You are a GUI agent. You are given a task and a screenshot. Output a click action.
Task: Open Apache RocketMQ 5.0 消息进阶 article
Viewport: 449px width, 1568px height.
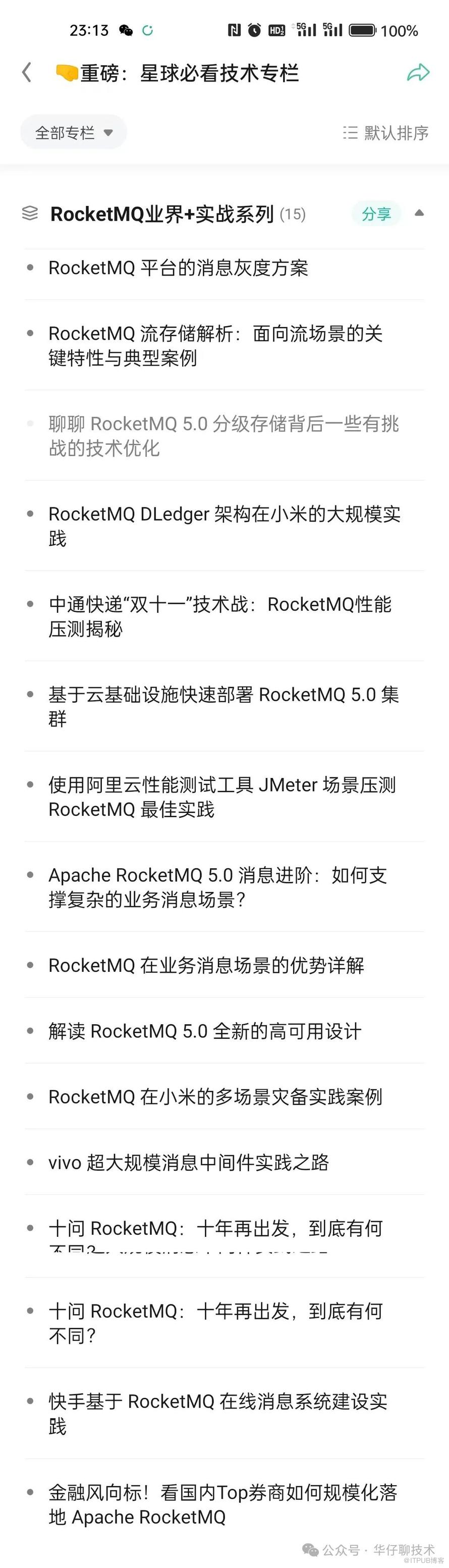[x=217, y=886]
